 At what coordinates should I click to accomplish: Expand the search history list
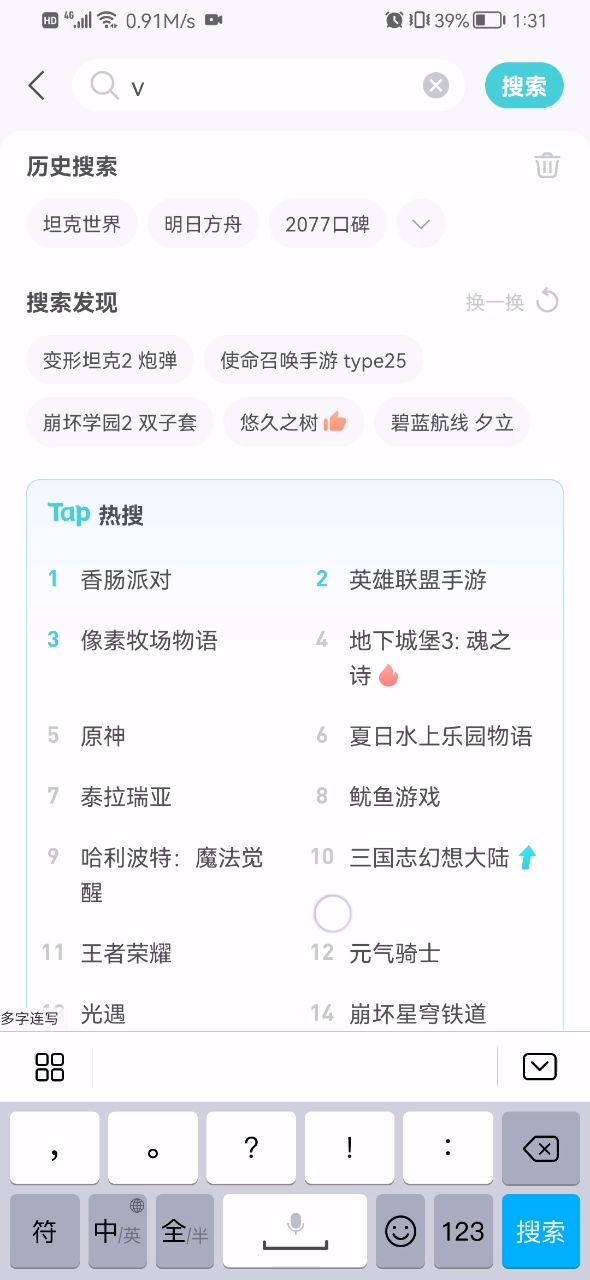(421, 223)
